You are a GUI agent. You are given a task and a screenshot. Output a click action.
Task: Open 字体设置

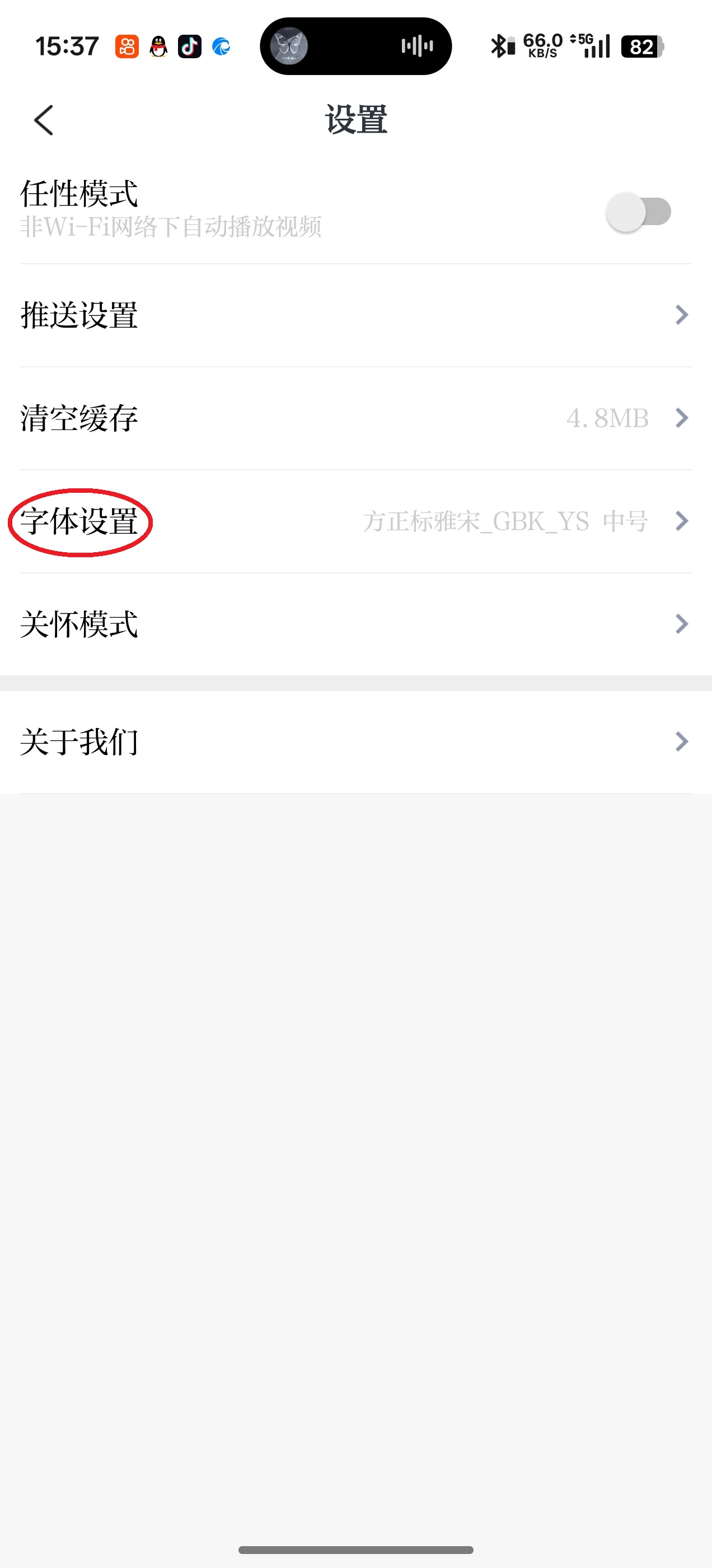click(x=355, y=522)
